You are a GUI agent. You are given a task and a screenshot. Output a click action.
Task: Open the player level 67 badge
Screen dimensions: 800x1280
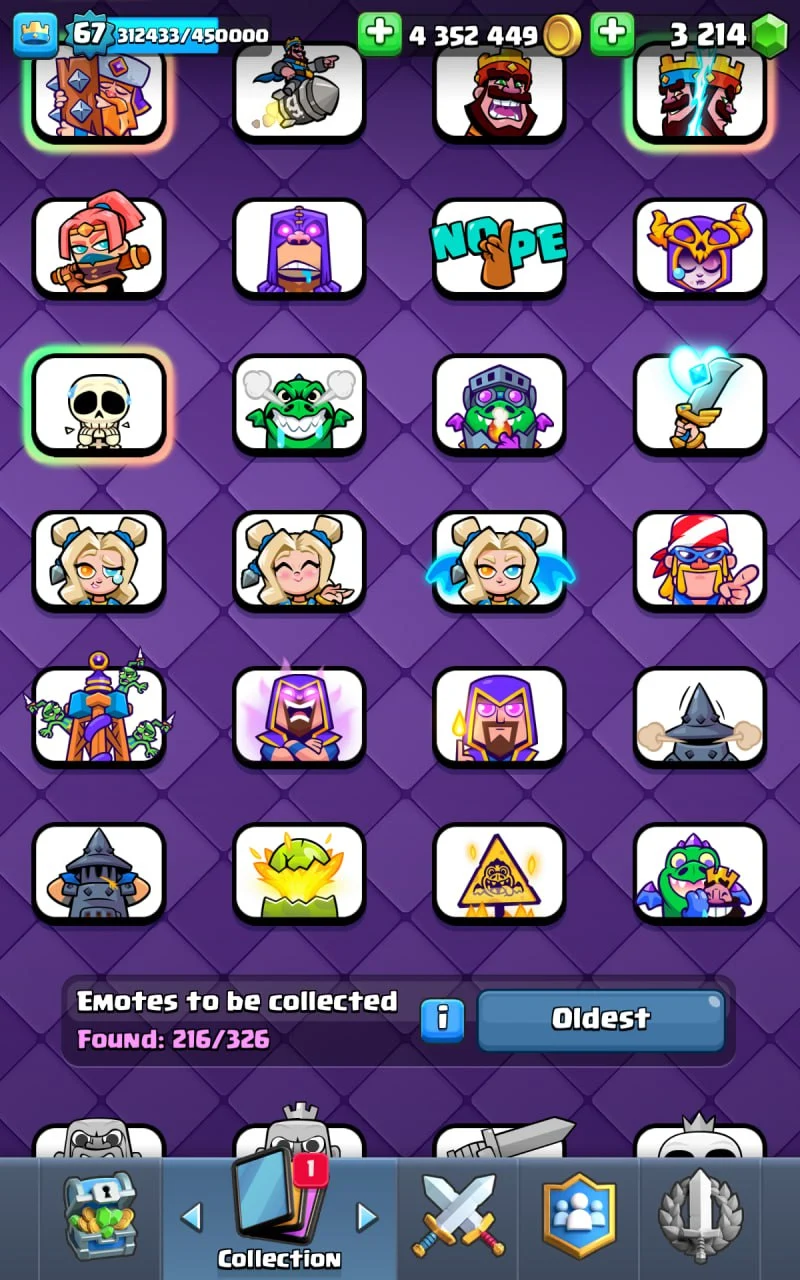pyautogui.click(x=88, y=33)
